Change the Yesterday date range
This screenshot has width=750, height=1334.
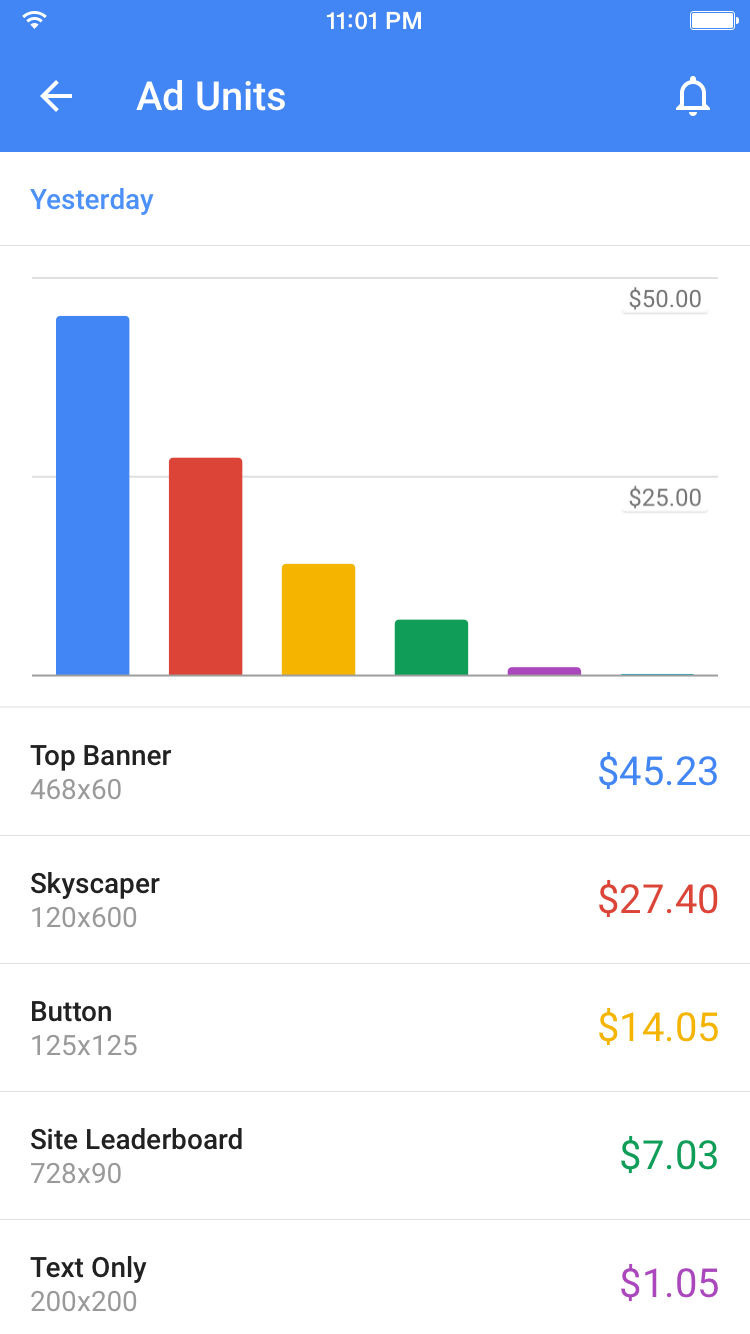coord(92,199)
